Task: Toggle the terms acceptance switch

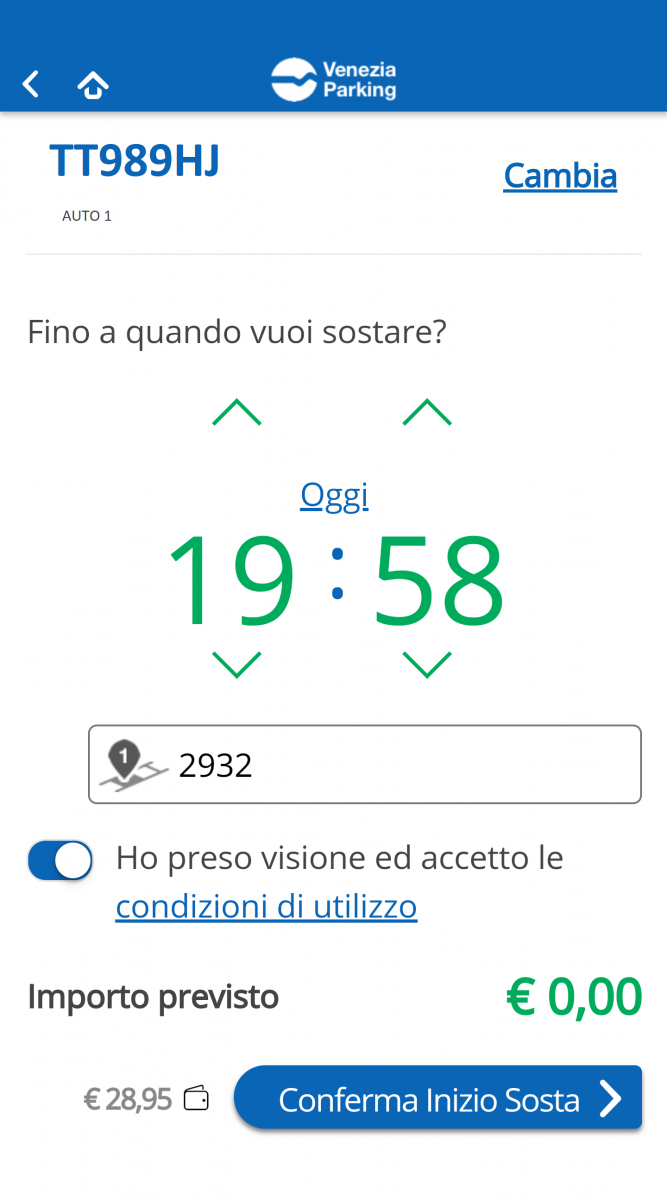Action: (60, 860)
